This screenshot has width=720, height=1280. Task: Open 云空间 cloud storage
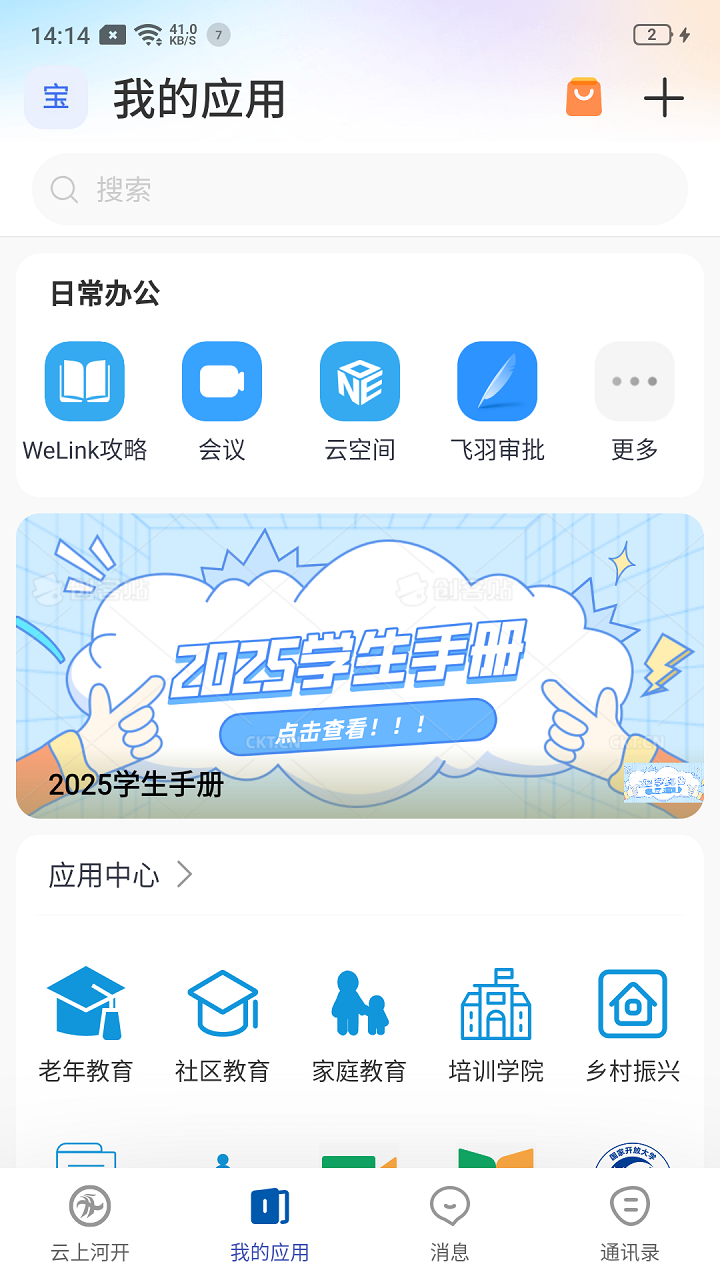359,381
